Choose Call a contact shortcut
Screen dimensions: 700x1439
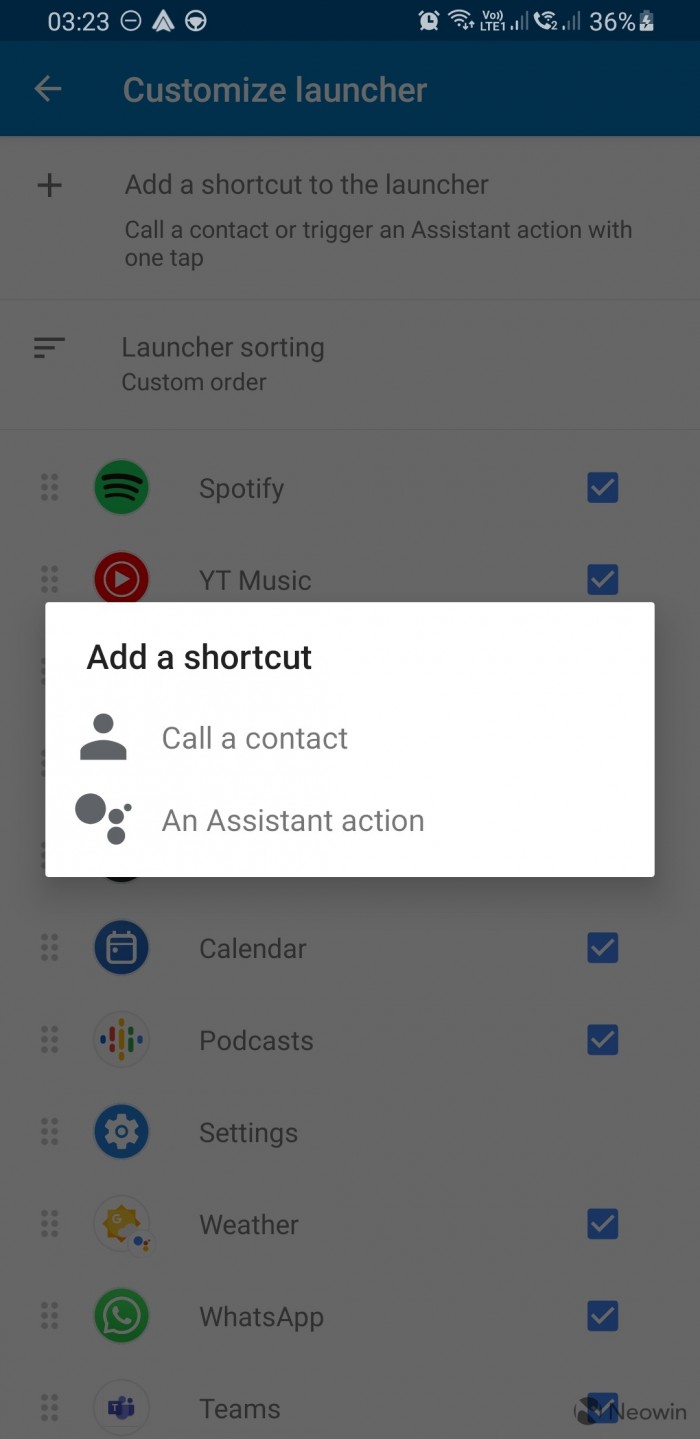point(254,738)
